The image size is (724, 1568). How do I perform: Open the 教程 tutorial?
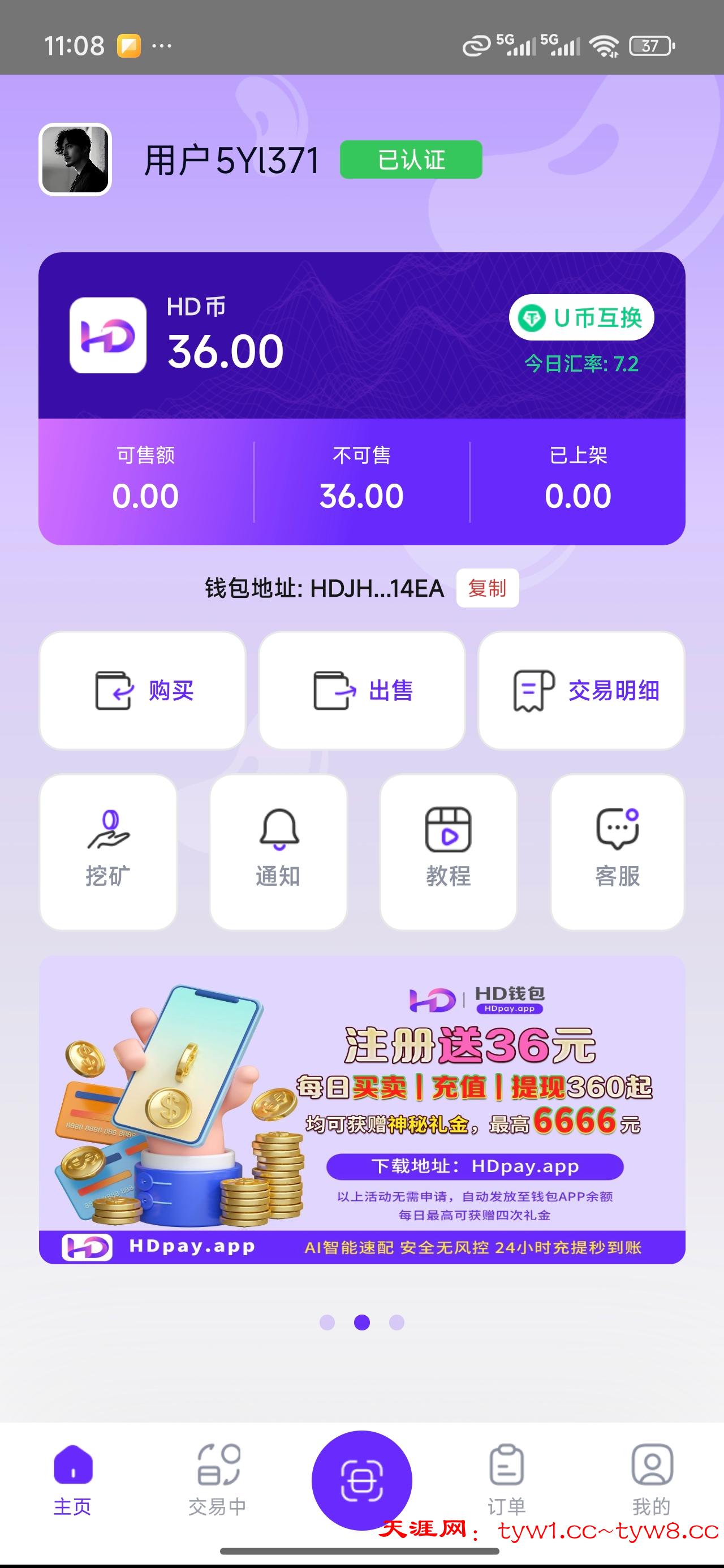(448, 851)
